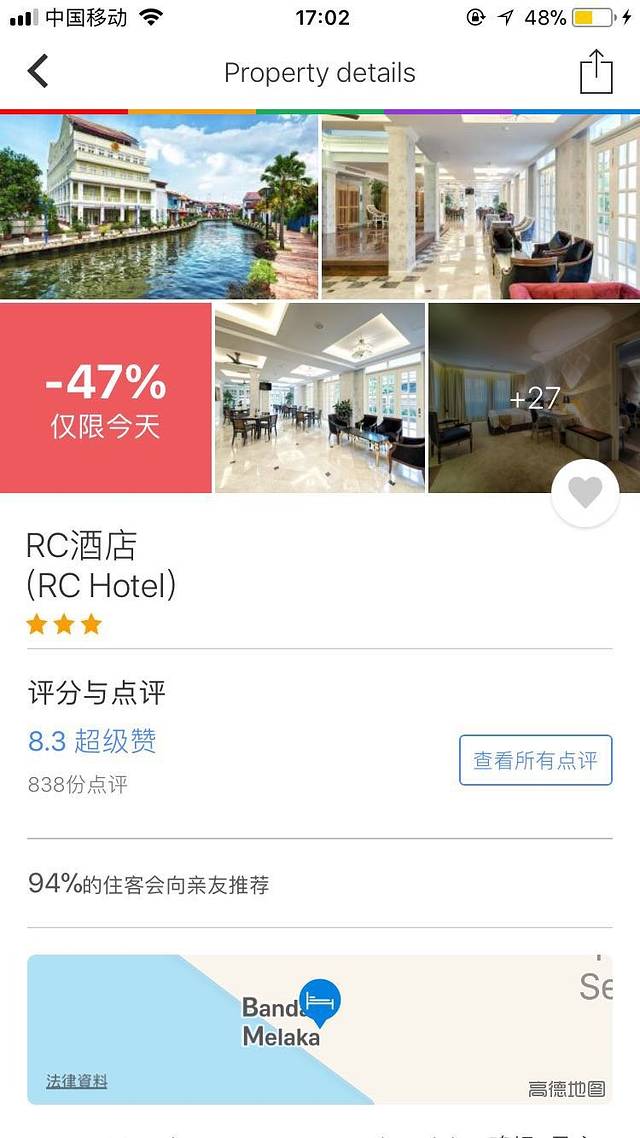Save RC Hotel to favorites with heart
The height and width of the screenshot is (1138, 640).
coord(585,493)
